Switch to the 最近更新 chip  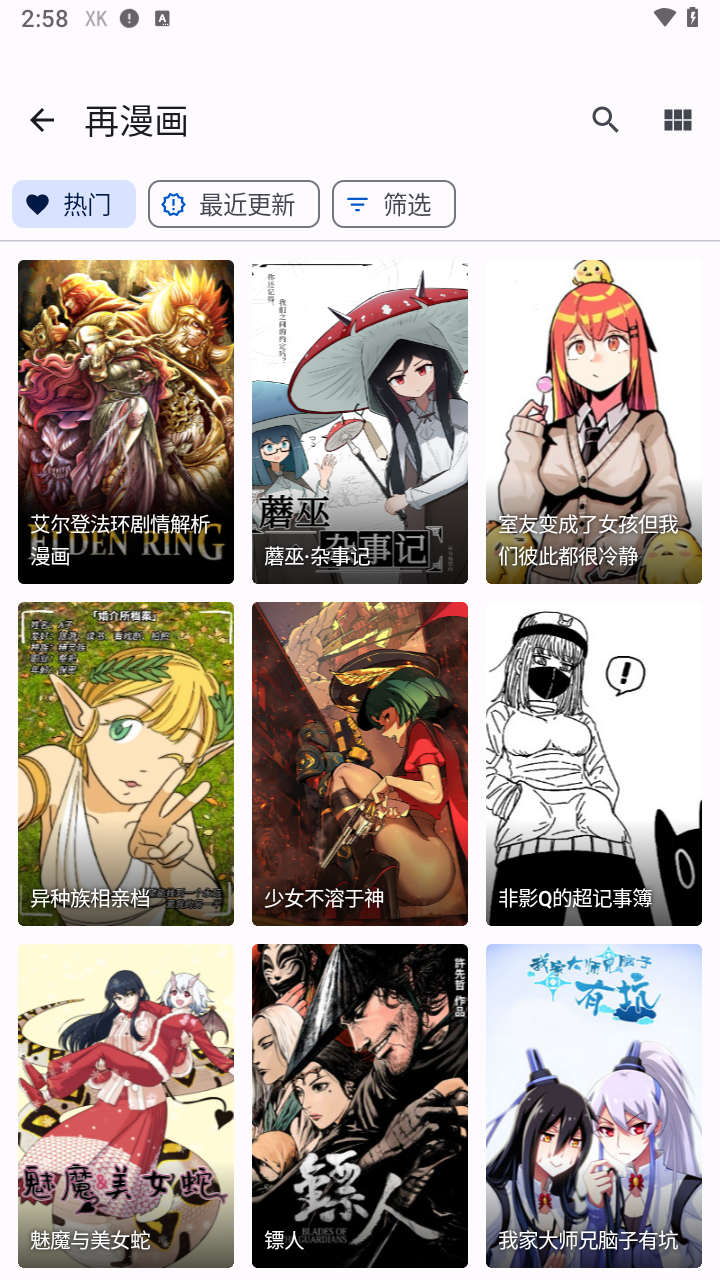[x=233, y=204]
